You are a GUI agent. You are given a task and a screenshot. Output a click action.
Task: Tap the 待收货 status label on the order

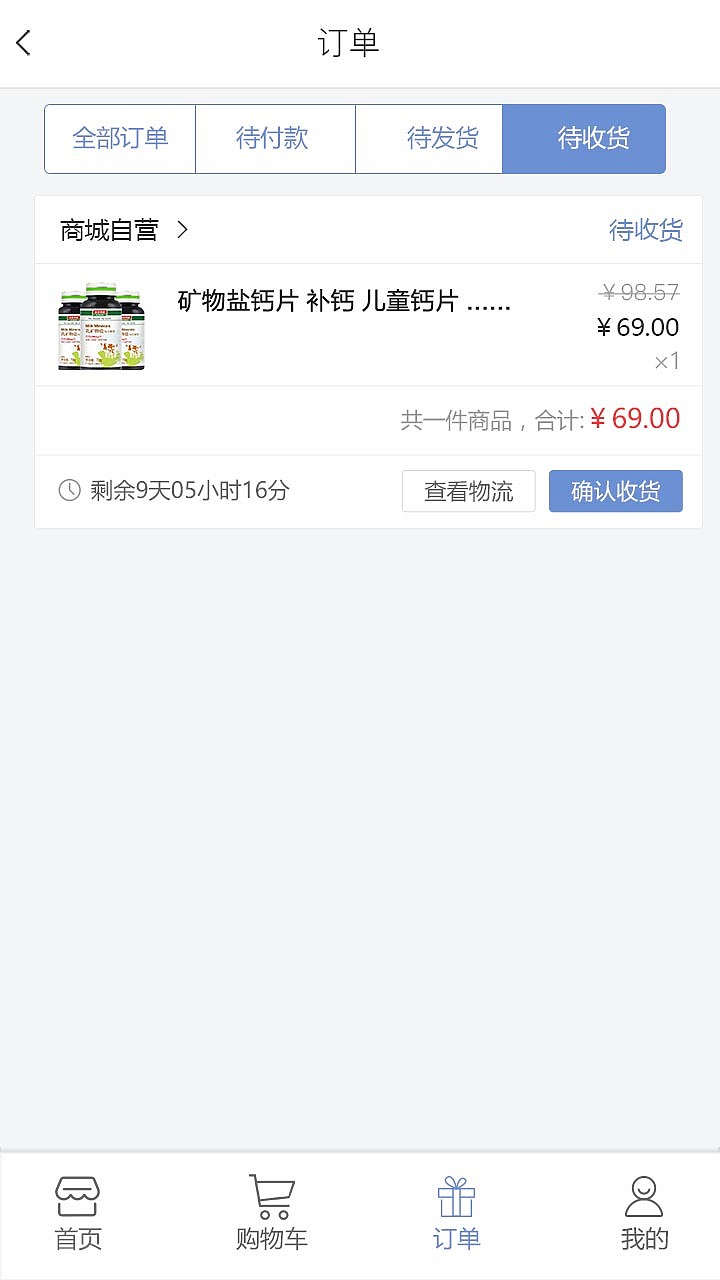click(x=646, y=229)
